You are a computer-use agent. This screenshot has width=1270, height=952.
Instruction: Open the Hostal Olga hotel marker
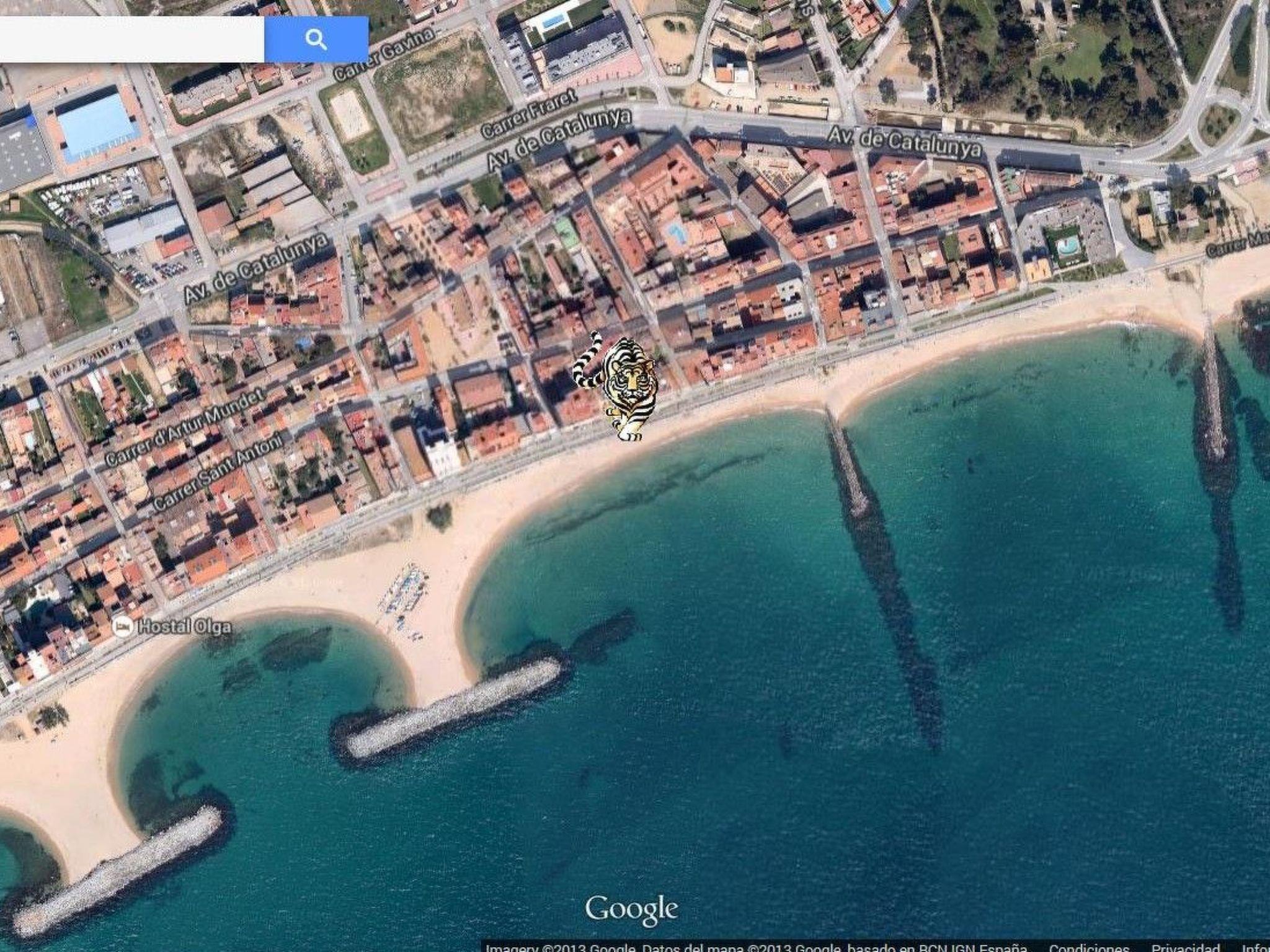point(122,626)
